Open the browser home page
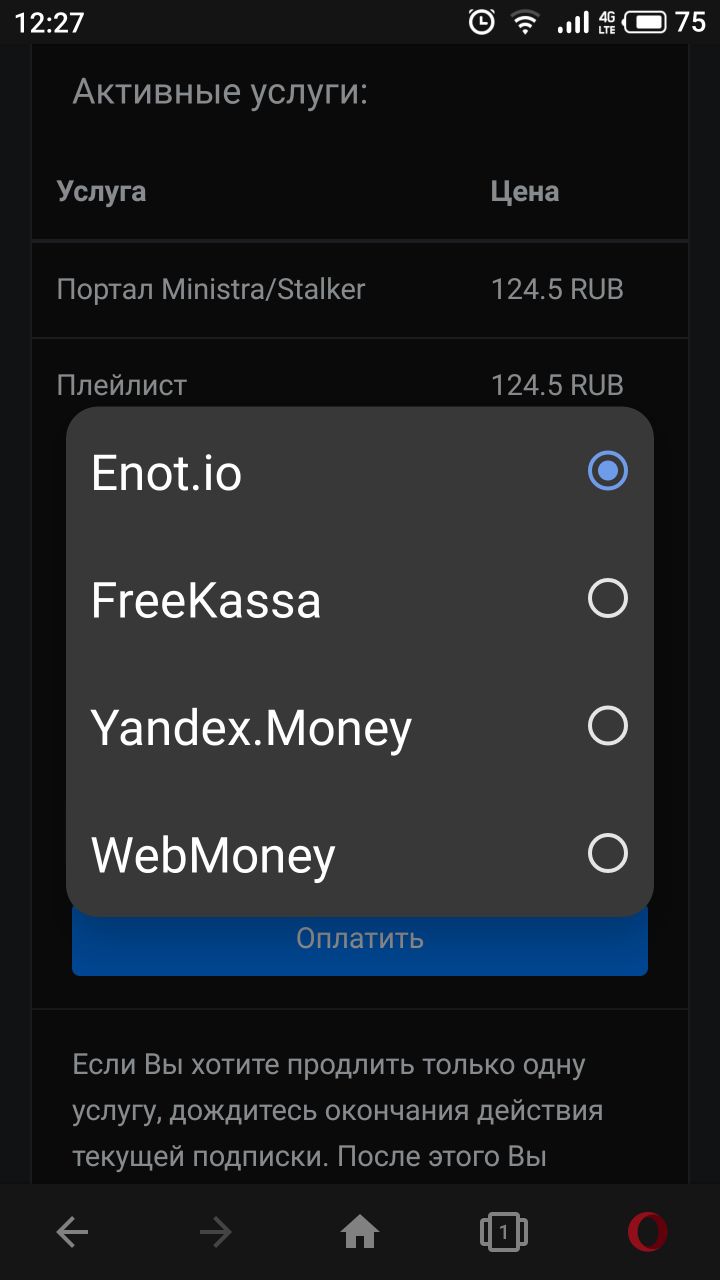Viewport: 720px width, 1280px height. 360,1233
